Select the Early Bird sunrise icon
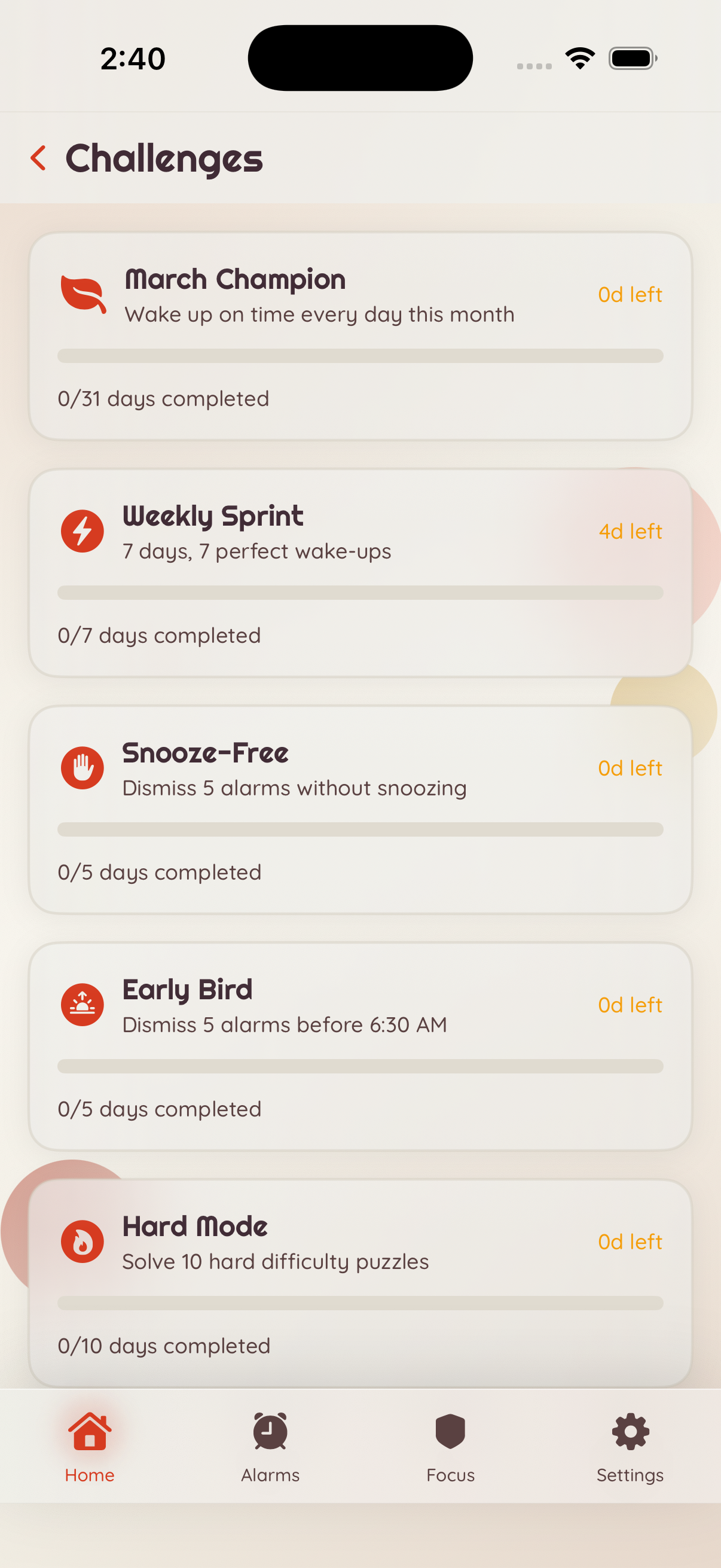This screenshot has height=1568, width=721. (83, 1004)
